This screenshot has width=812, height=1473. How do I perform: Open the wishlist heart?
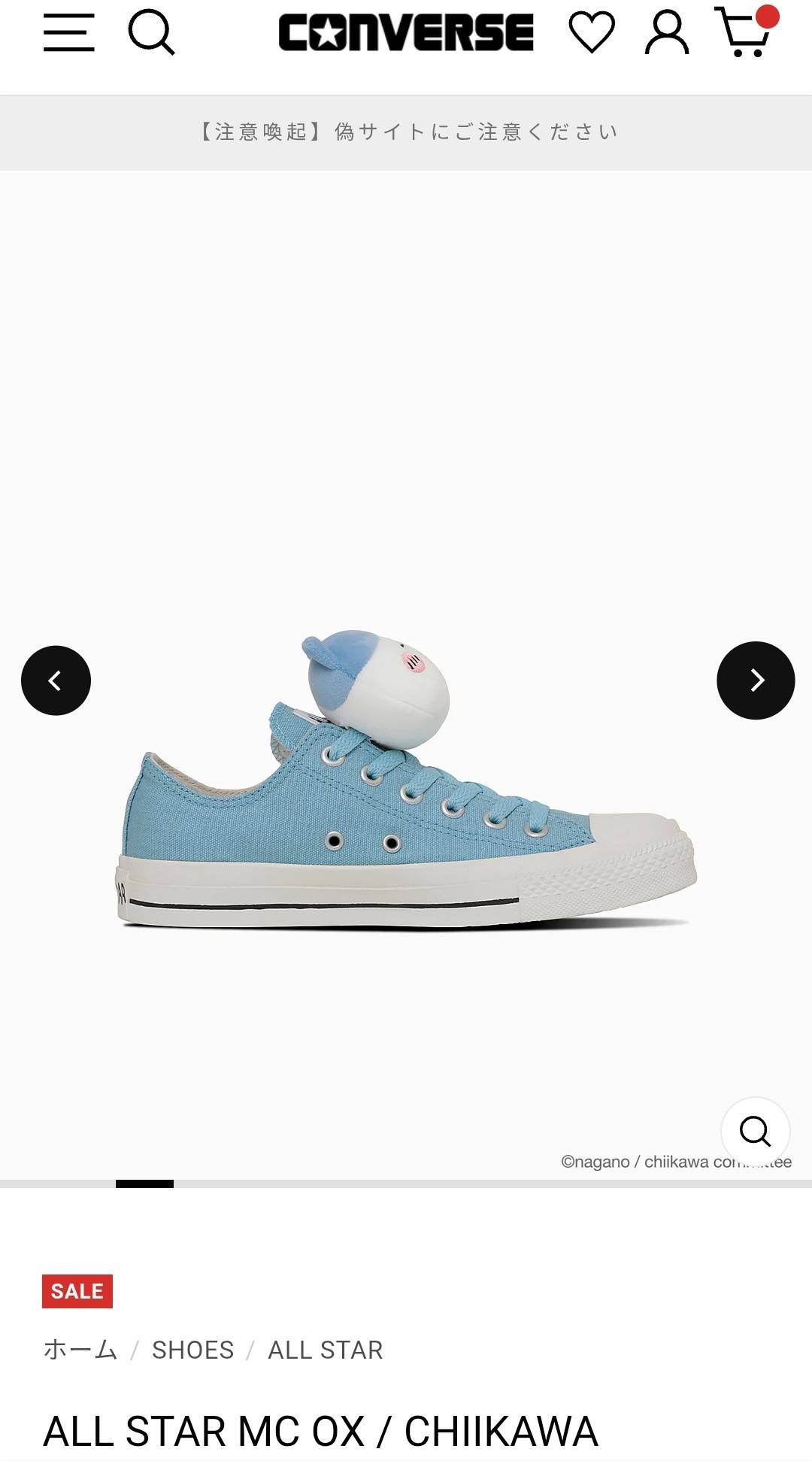click(592, 34)
